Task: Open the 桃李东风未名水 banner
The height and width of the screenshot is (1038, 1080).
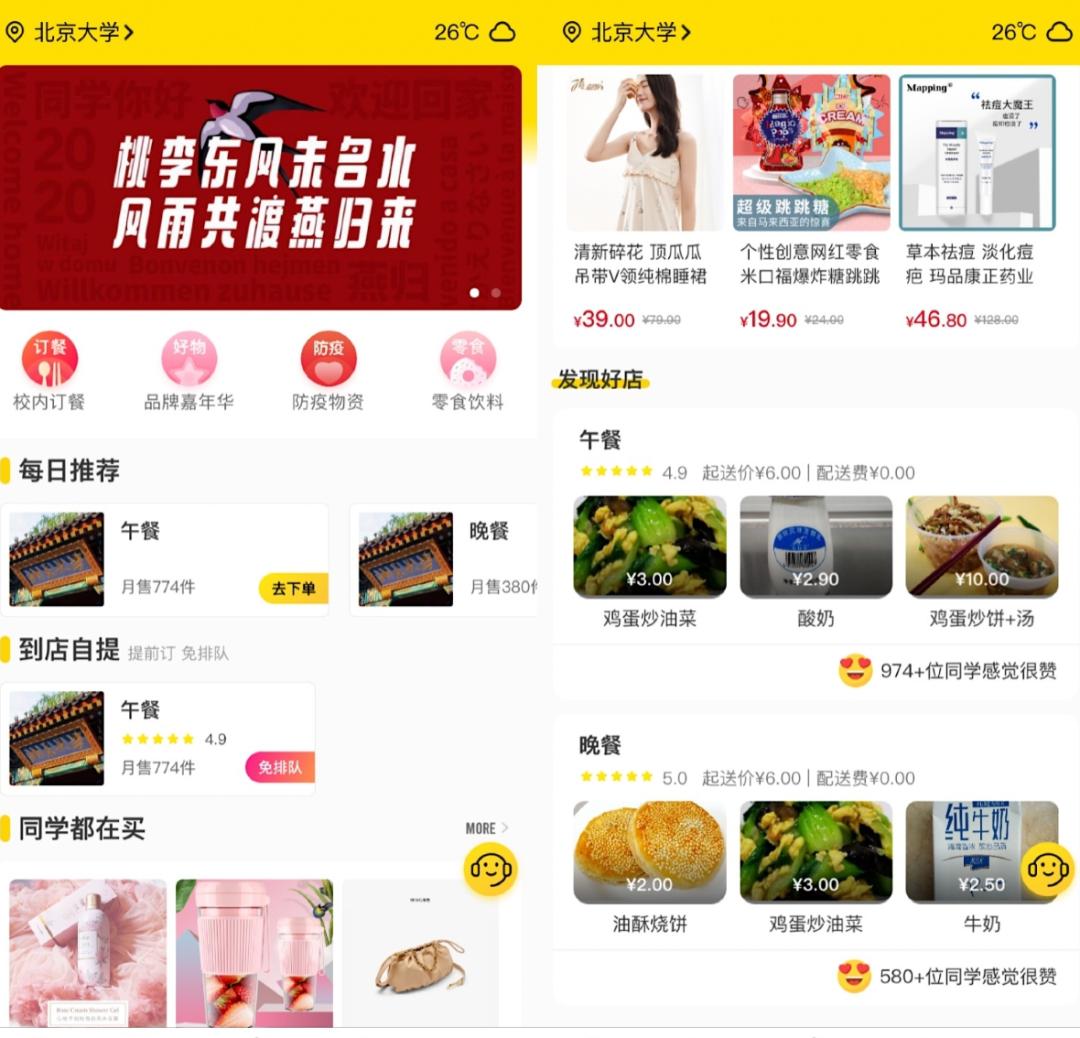Action: tap(260, 188)
